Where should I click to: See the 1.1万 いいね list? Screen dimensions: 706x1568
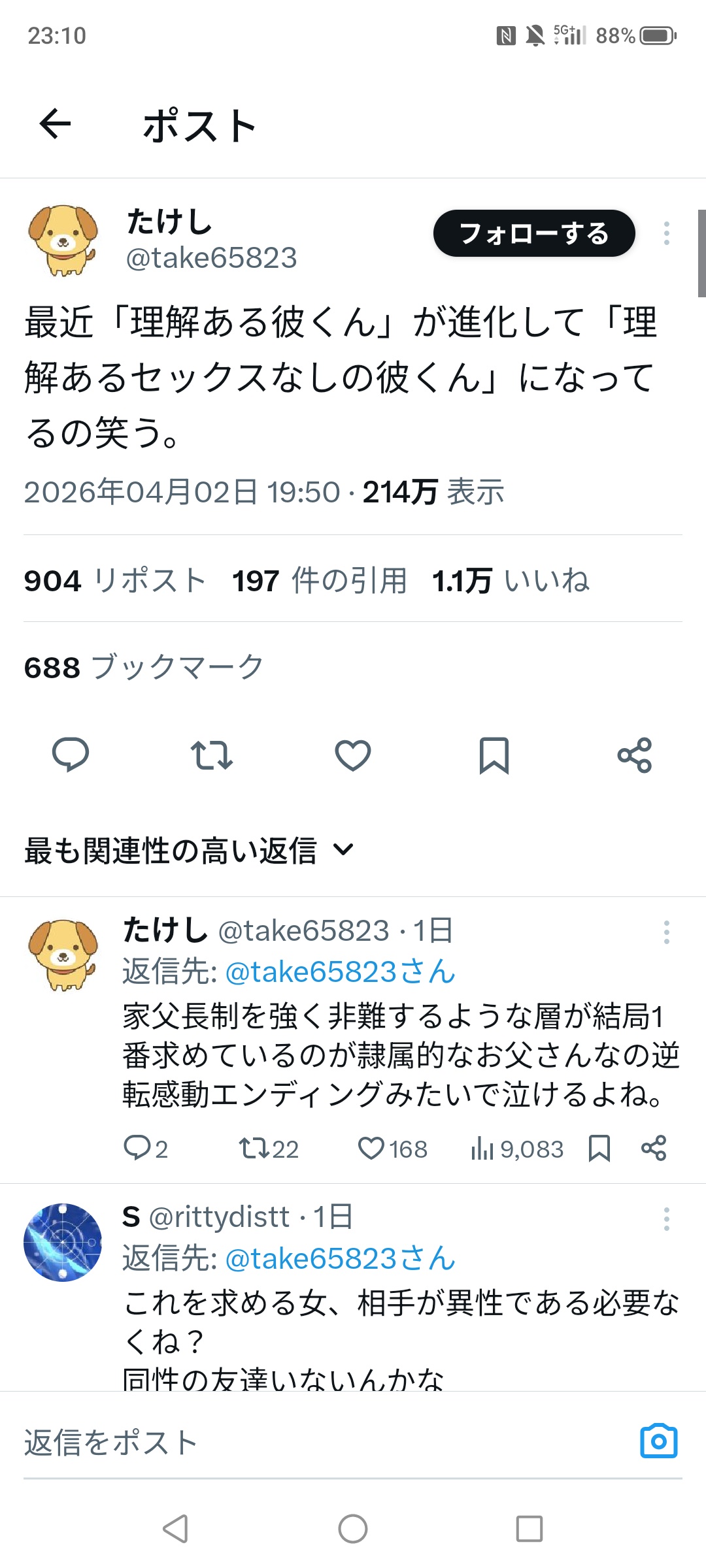click(x=510, y=580)
